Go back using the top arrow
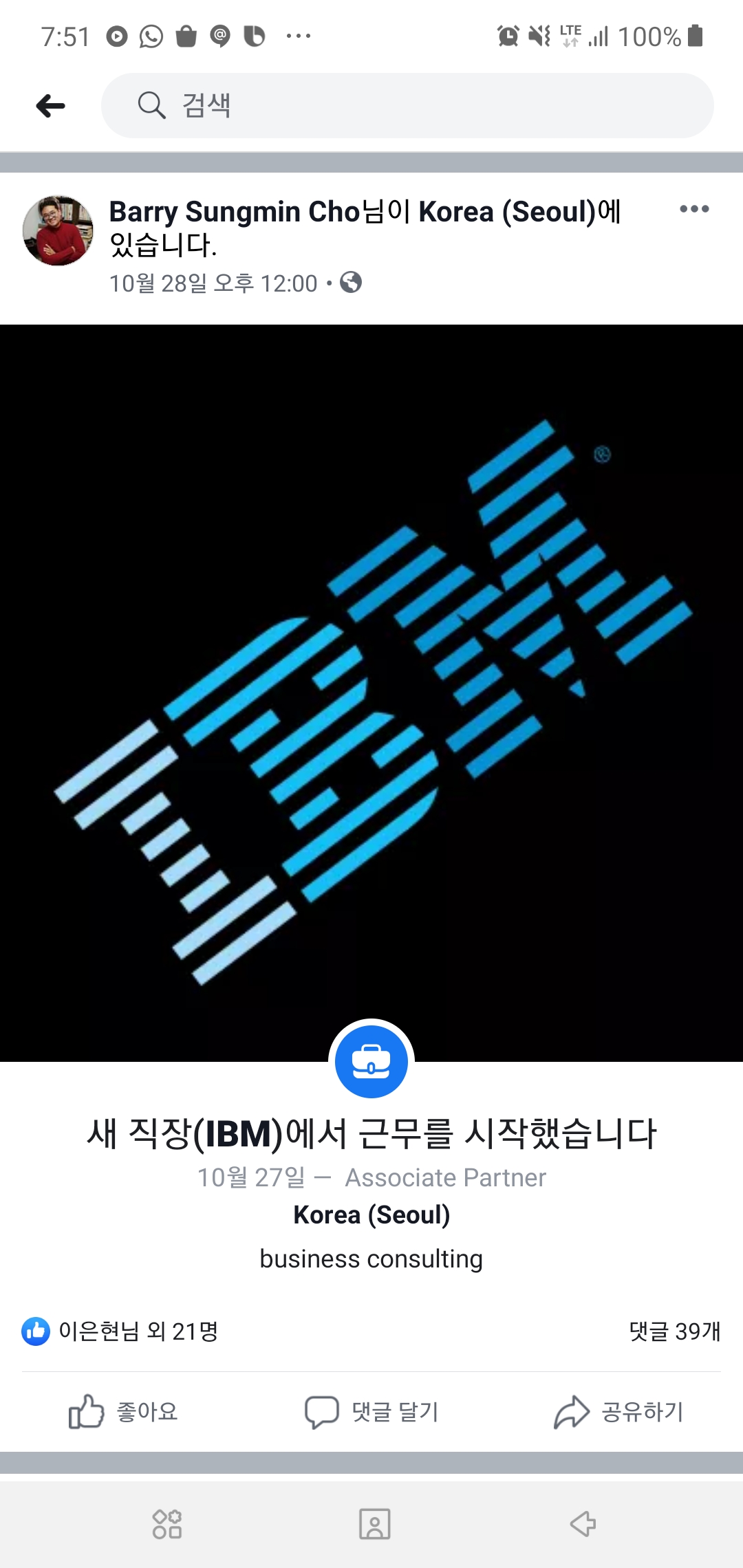This screenshot has width=743, height=1568. [51, 106]
